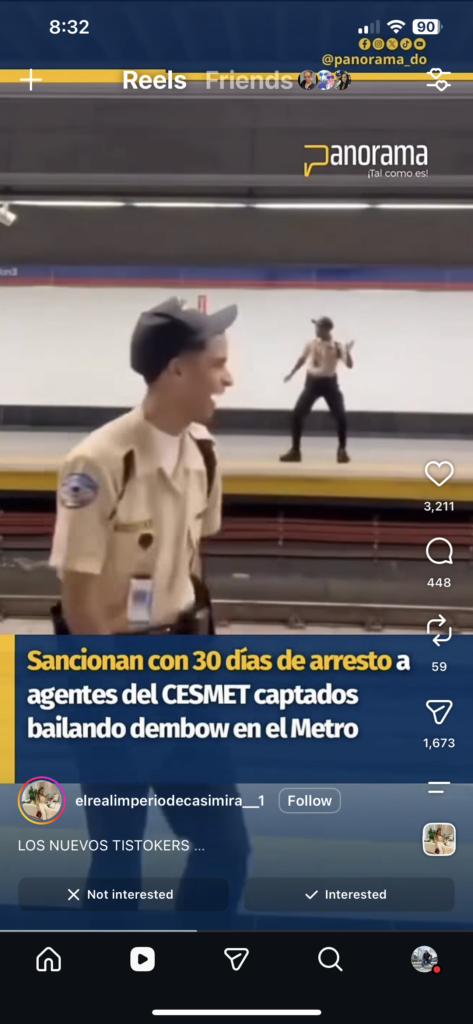Go to the Home tab
The height and width of the screenshot is (1024, 473).
pyautogui.click(x=49, y=959)
